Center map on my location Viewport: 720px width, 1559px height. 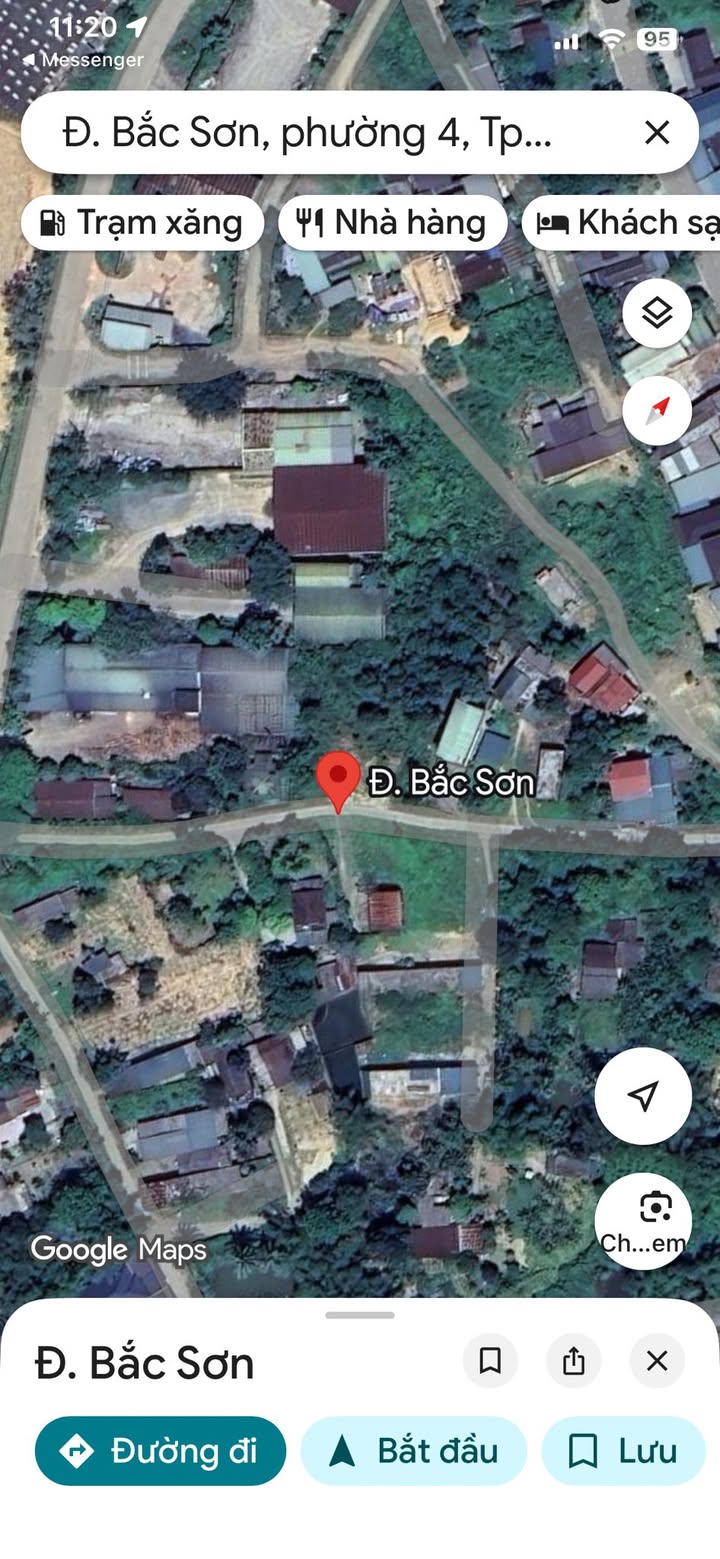[x=643, y=1096]
